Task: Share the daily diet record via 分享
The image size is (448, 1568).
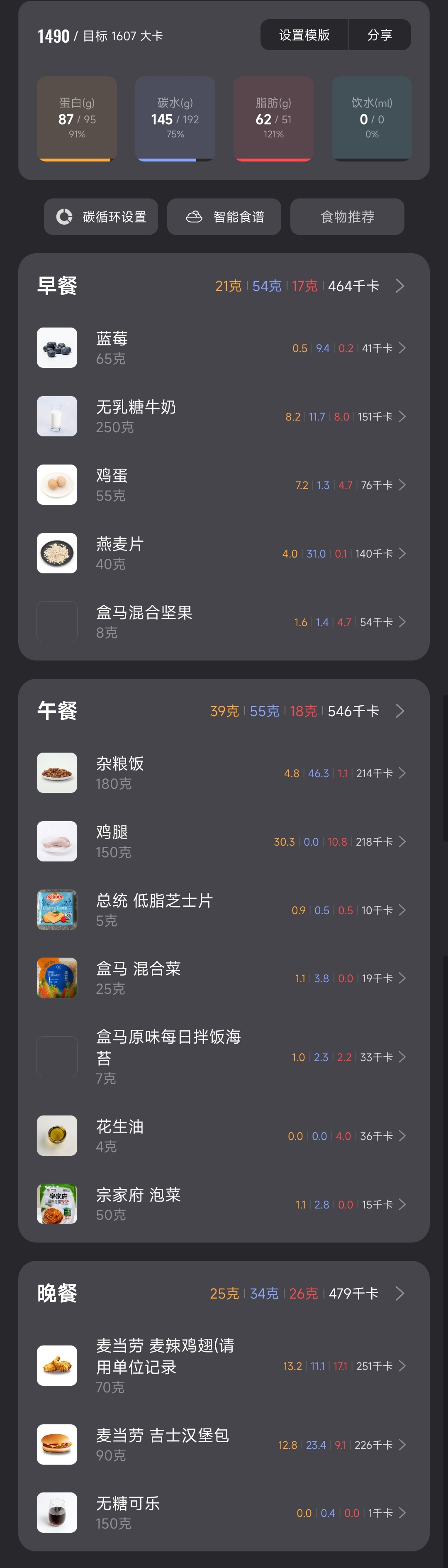Action: point(379,35)
